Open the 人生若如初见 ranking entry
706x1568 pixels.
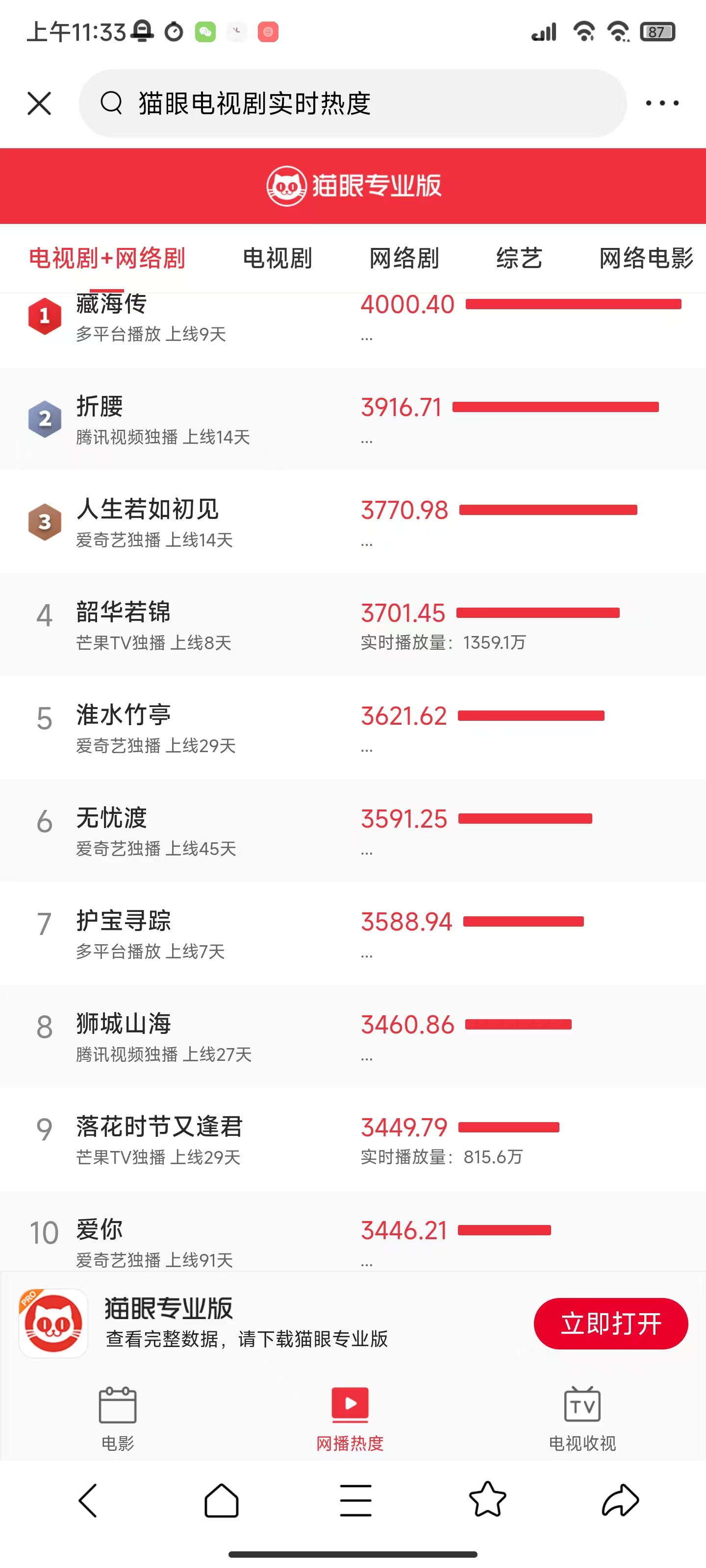tap(353, 522)
